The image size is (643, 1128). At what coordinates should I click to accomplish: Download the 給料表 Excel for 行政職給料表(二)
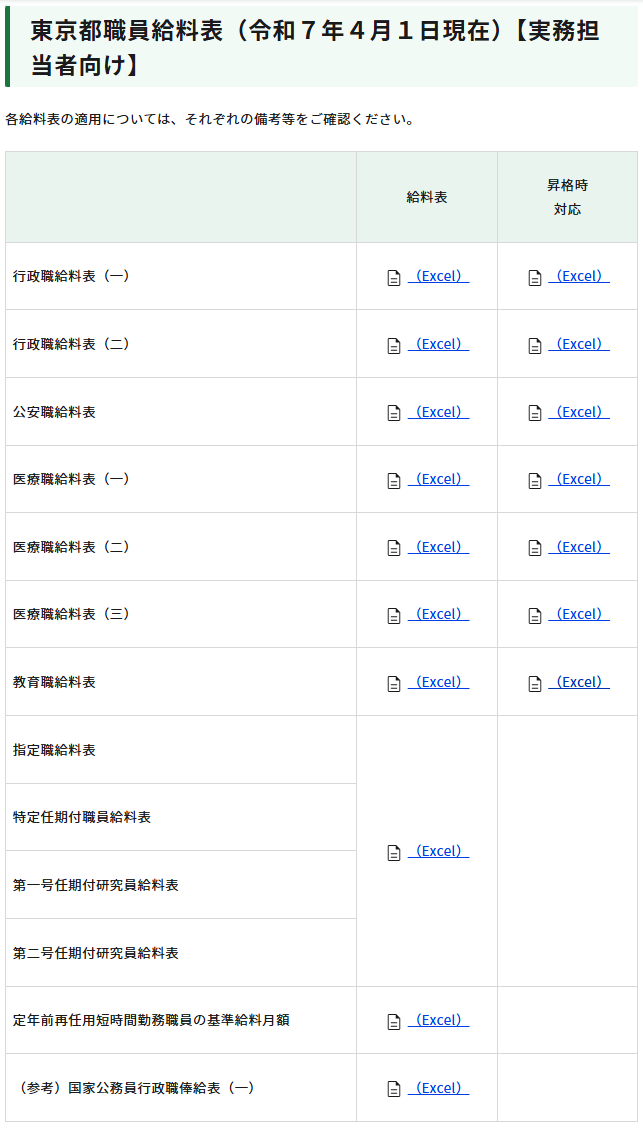[438, 345]
